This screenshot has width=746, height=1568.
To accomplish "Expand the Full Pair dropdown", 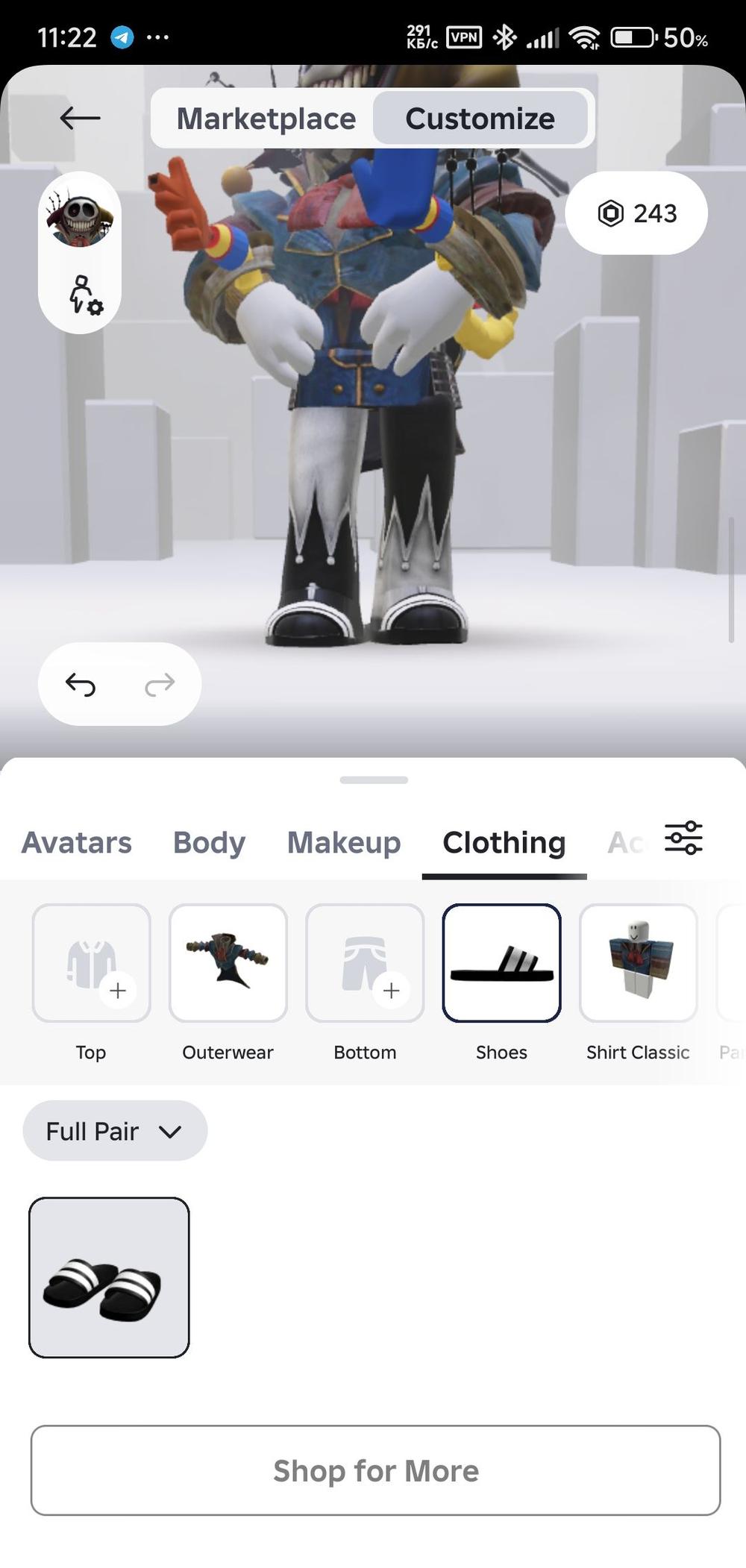I will (115, 1131).
